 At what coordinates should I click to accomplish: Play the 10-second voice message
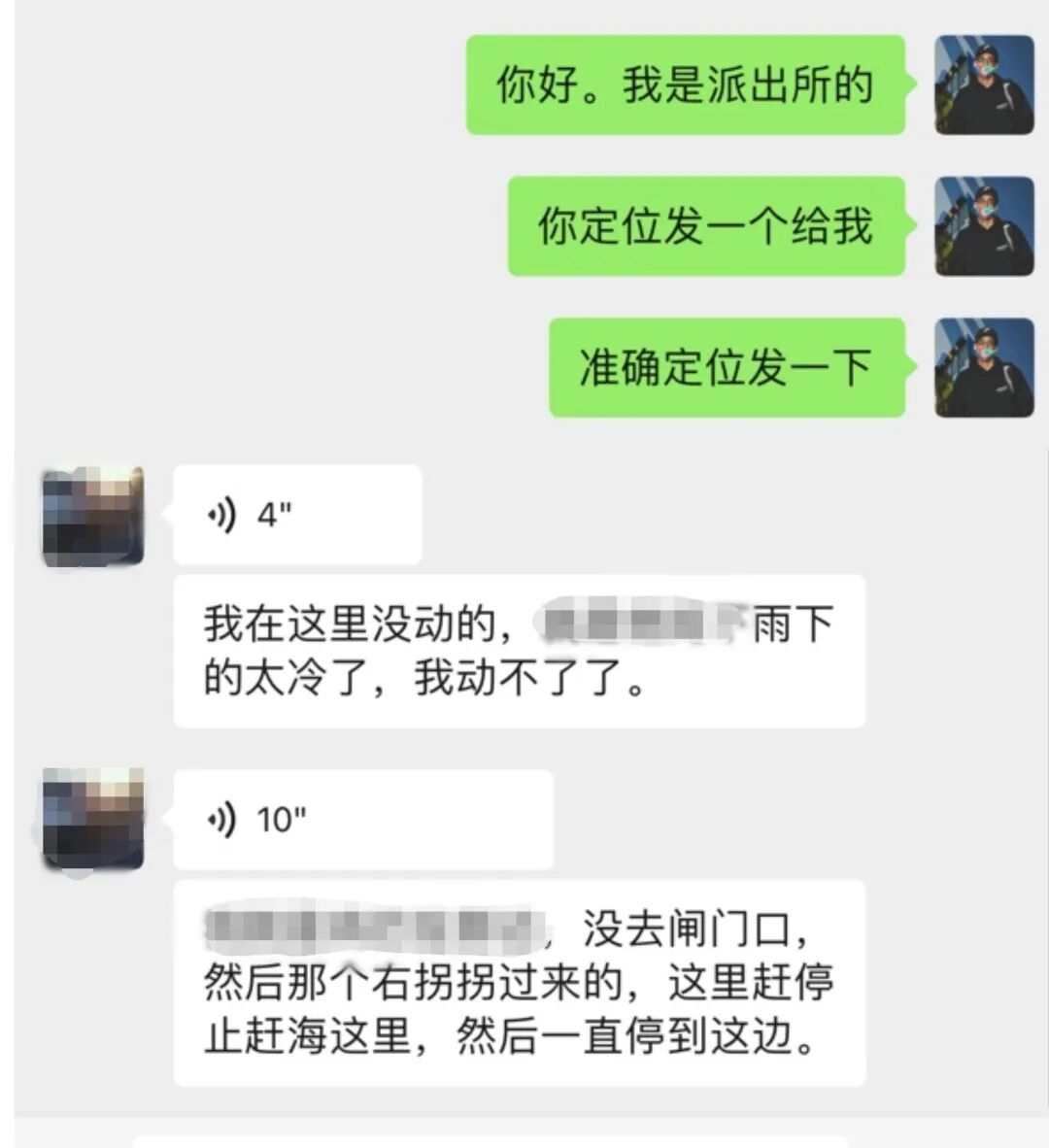coord(362,820)
